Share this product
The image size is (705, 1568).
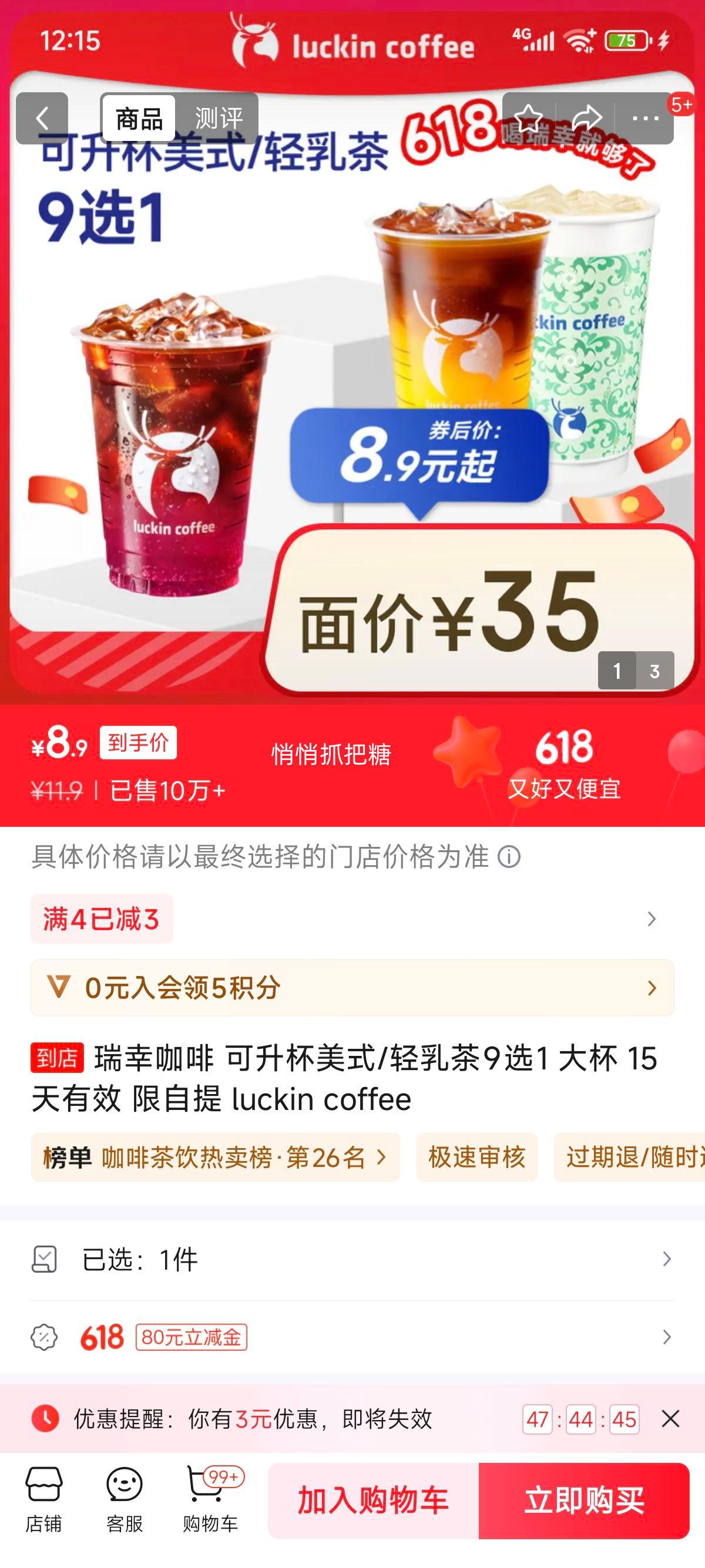(x=586, y=118)
